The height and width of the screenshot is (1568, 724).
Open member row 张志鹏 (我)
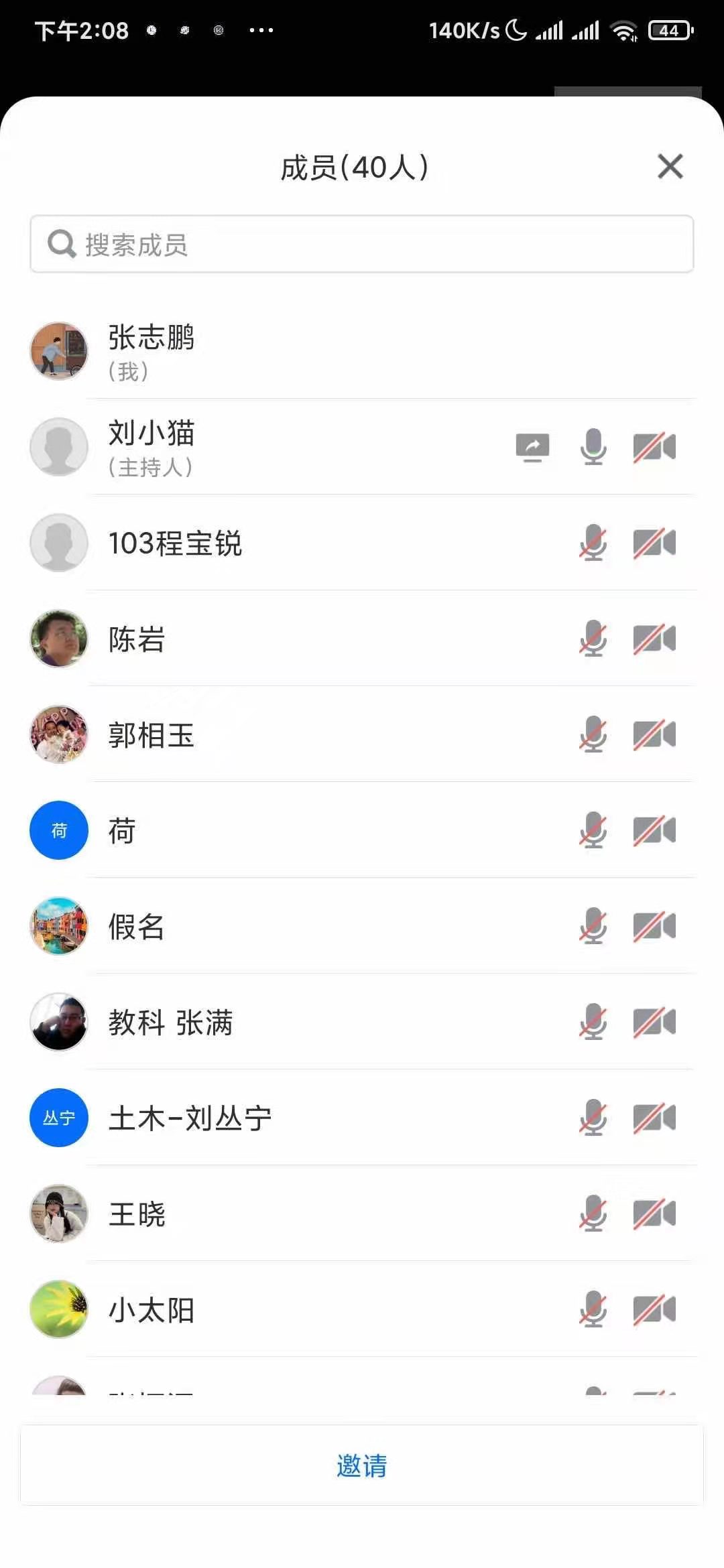click(x=152, y=351)
